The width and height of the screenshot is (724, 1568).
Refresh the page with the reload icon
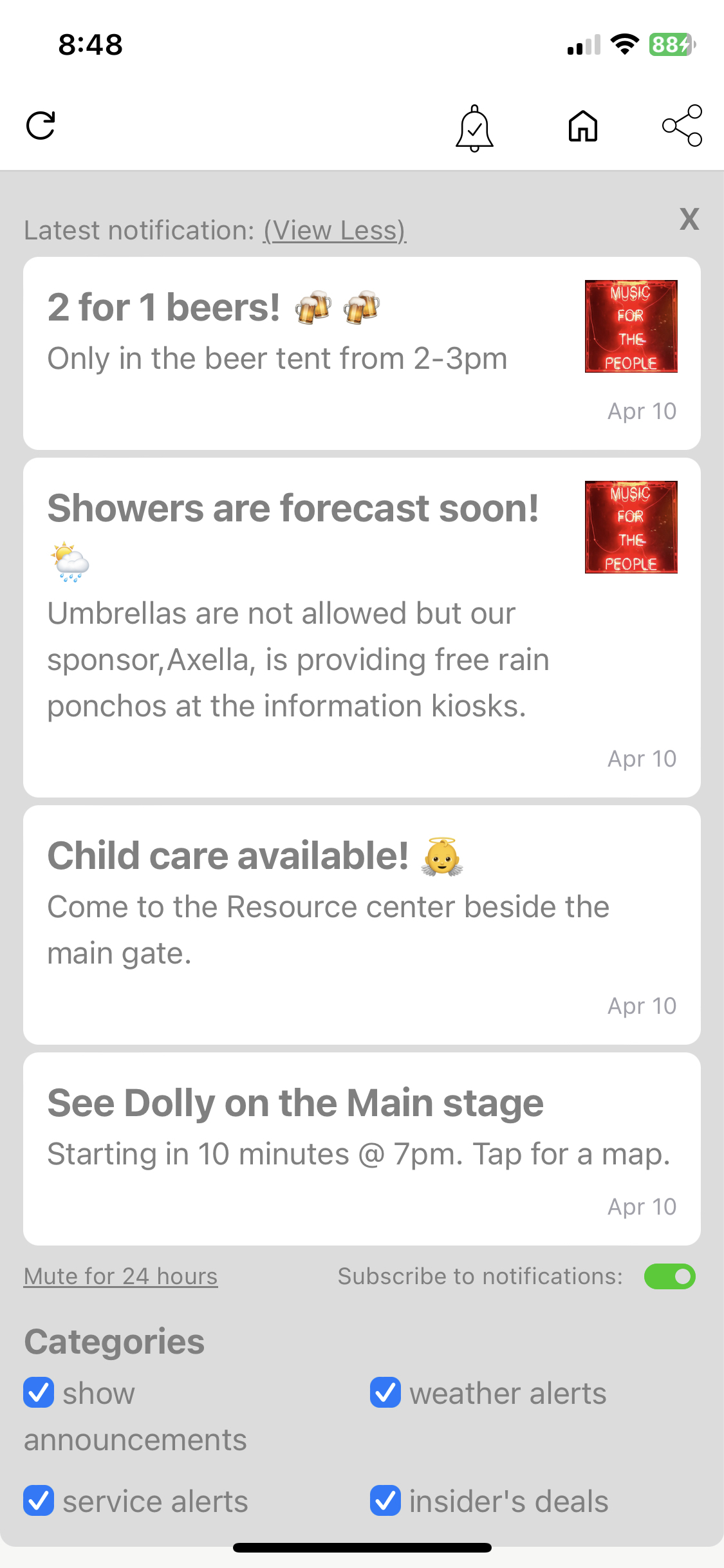[x=41, y=126]
